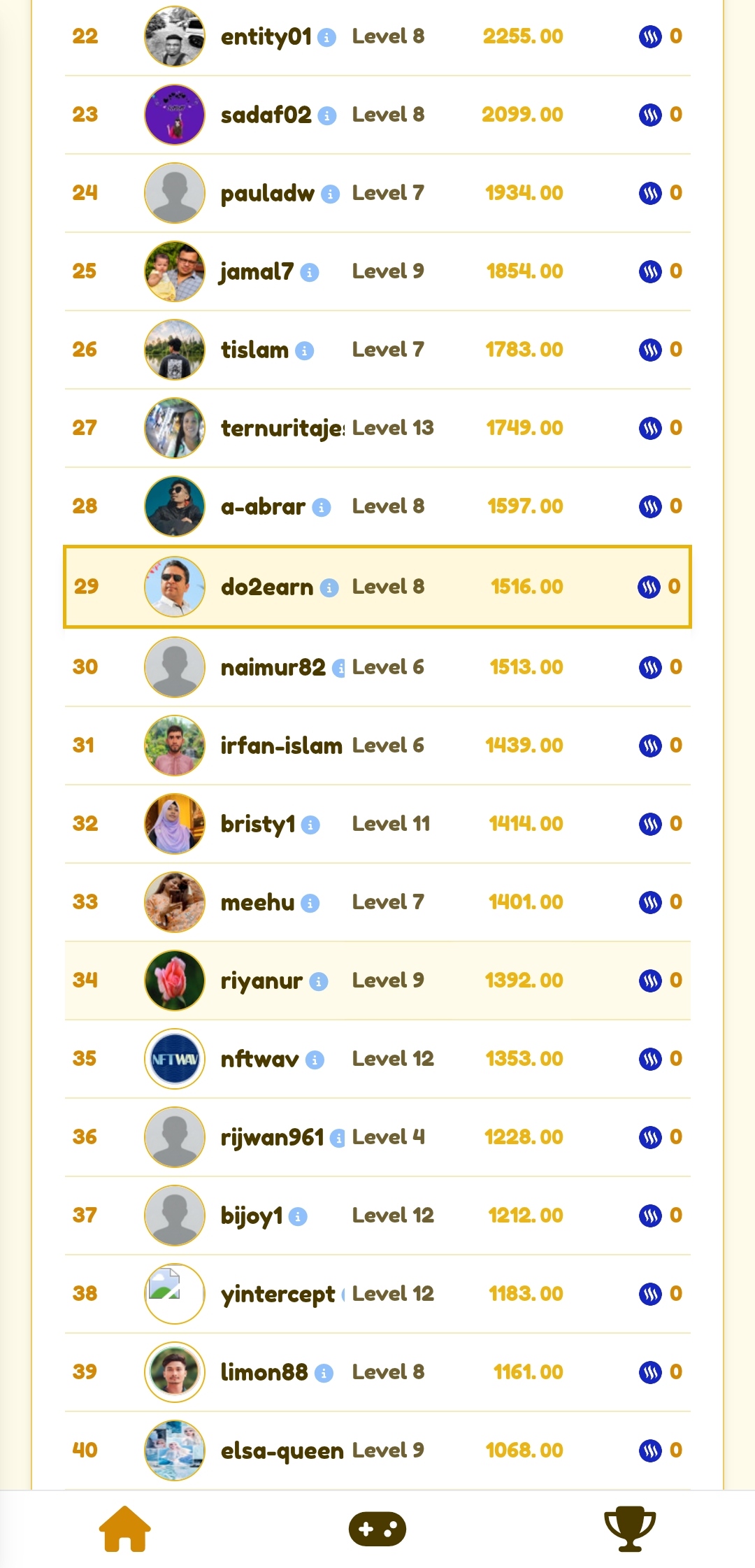Tap info icon next to bristy1

pyautogui.click(x=310, y=825)
